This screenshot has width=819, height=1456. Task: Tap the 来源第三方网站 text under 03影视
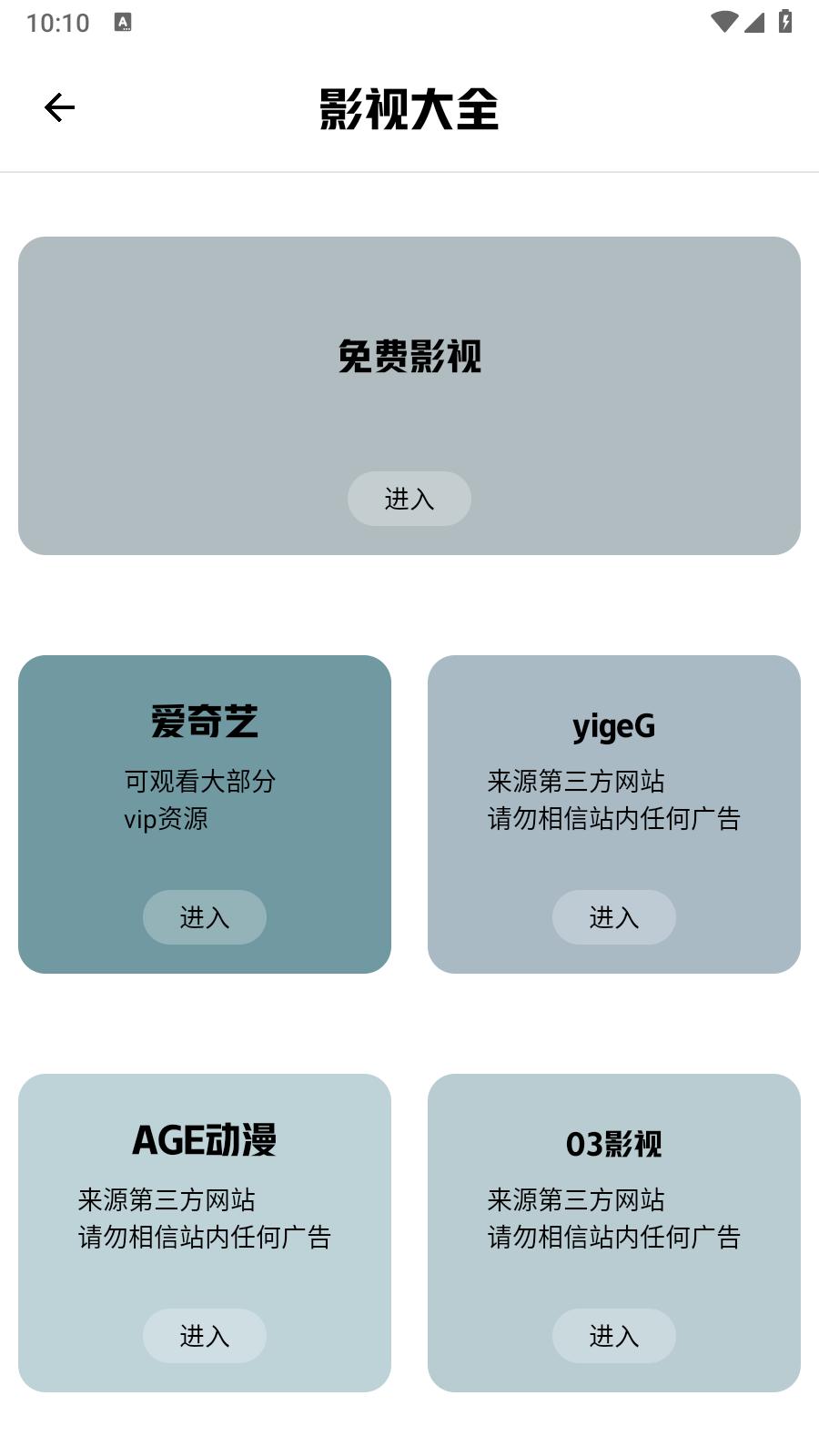pyautogui.click(x=576, y=1200)
